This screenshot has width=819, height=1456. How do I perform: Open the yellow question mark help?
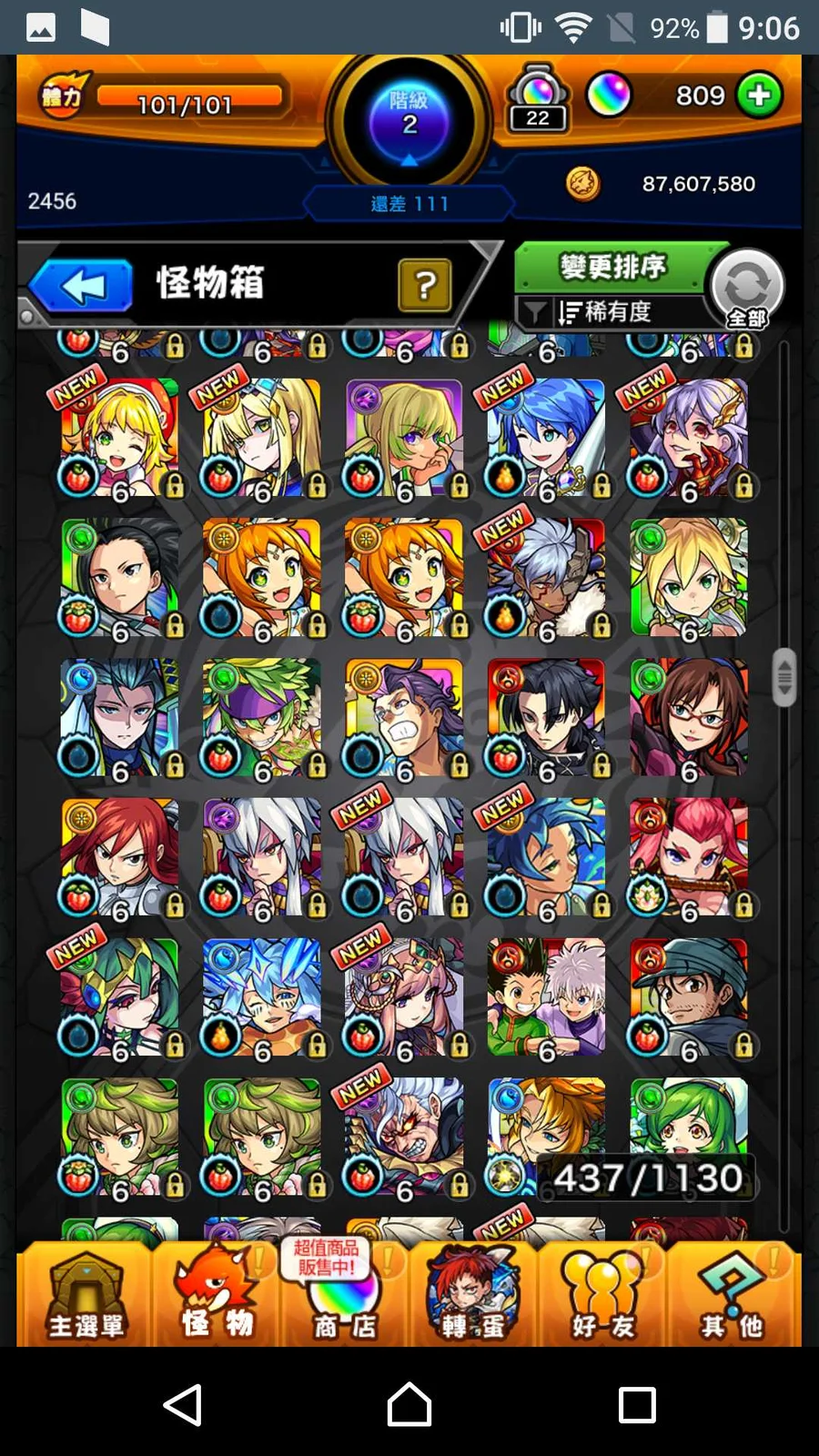[424, 286]
